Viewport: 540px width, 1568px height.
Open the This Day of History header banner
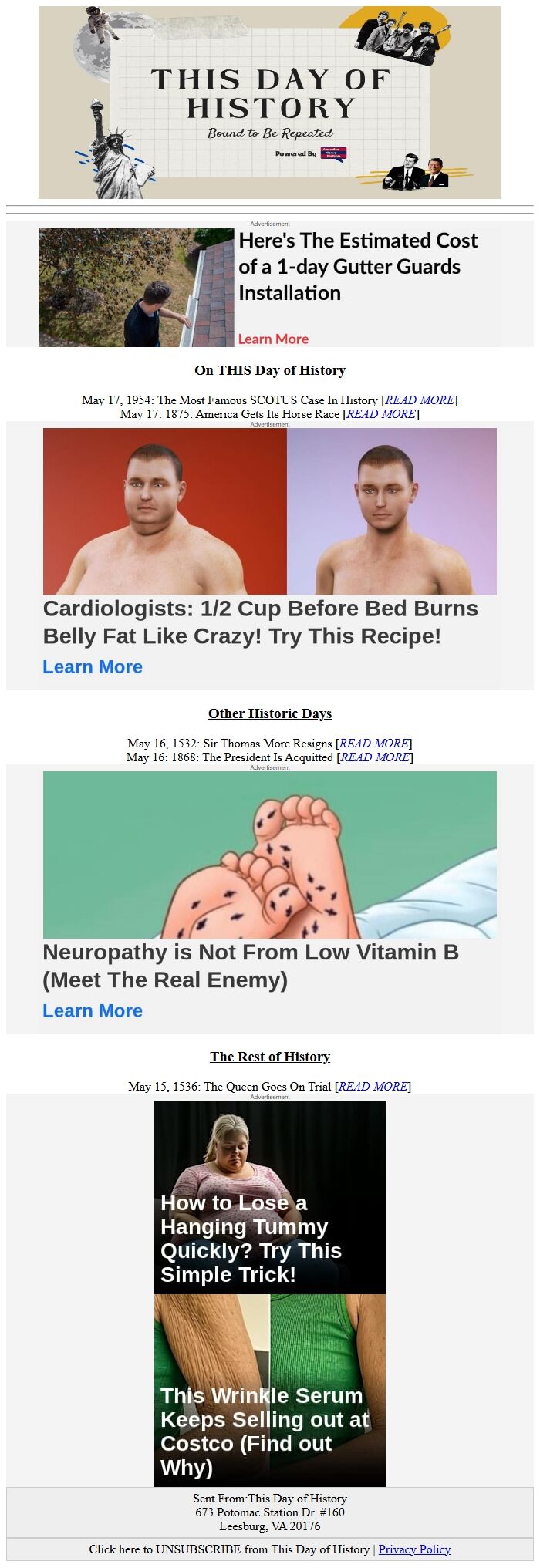pyautogui.click(x=270, y=103)
